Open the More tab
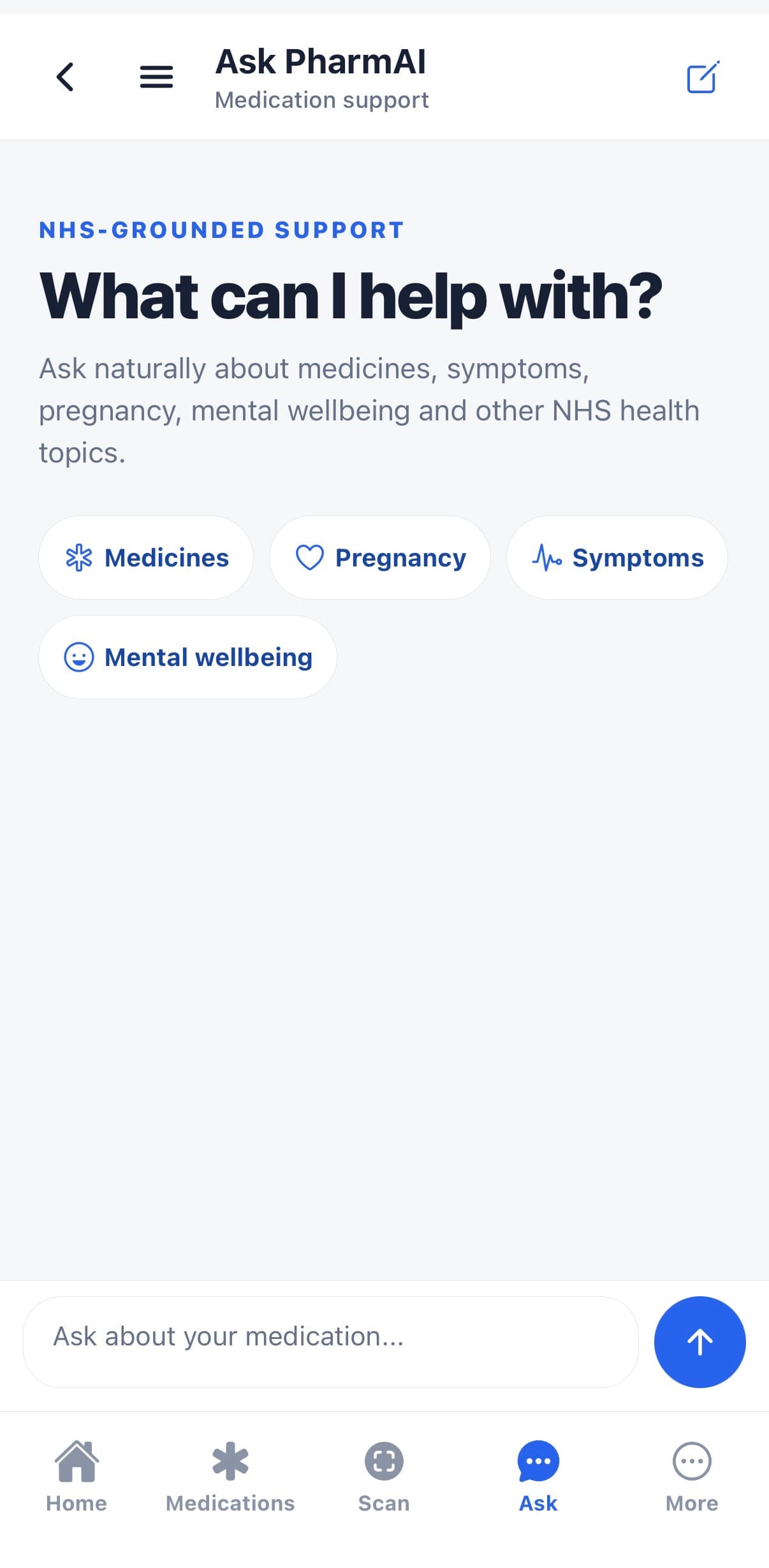The image size is (769, 1568). (x=692, y=1476)
